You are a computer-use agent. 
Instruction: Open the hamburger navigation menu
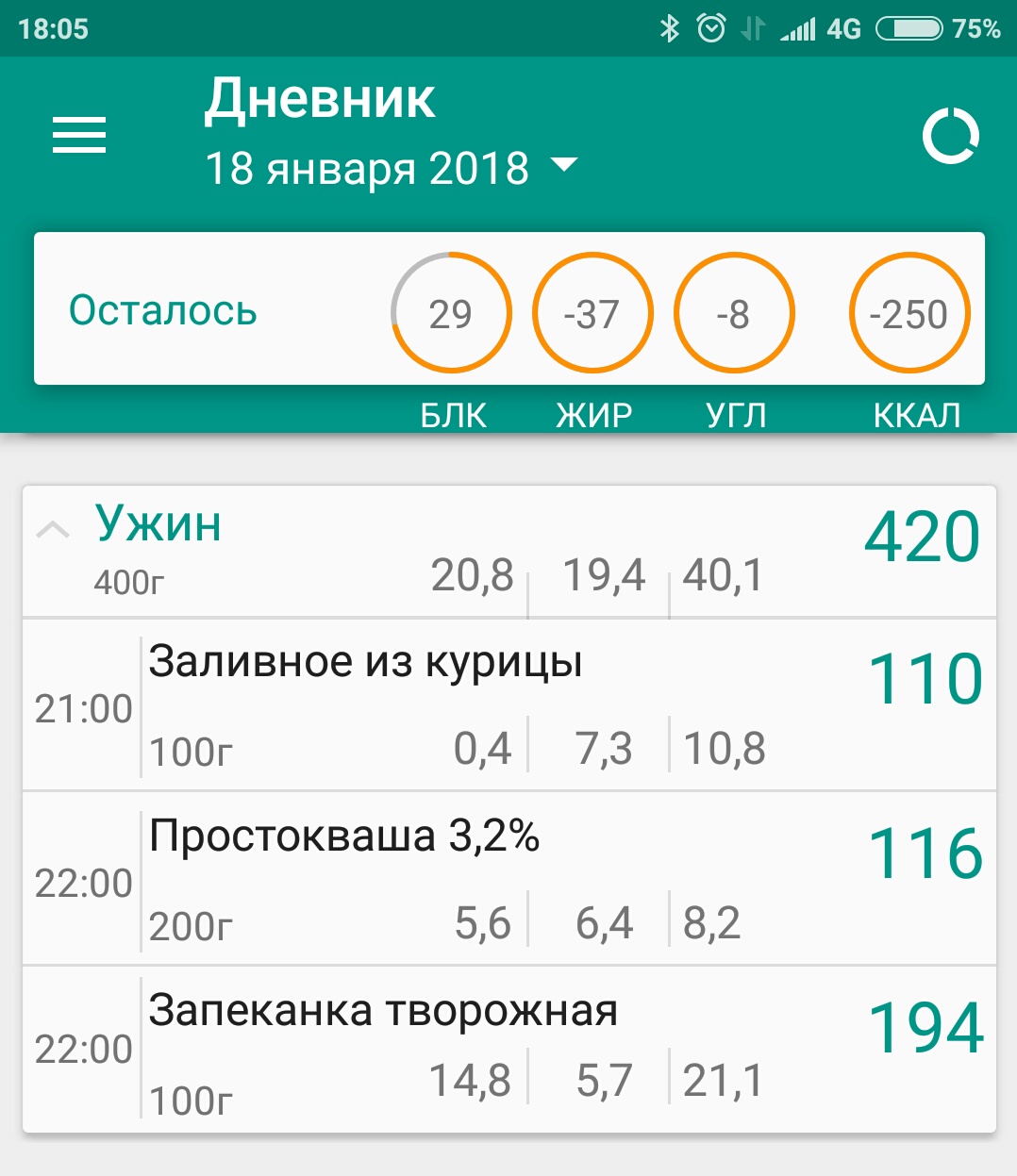coord(79,135)
